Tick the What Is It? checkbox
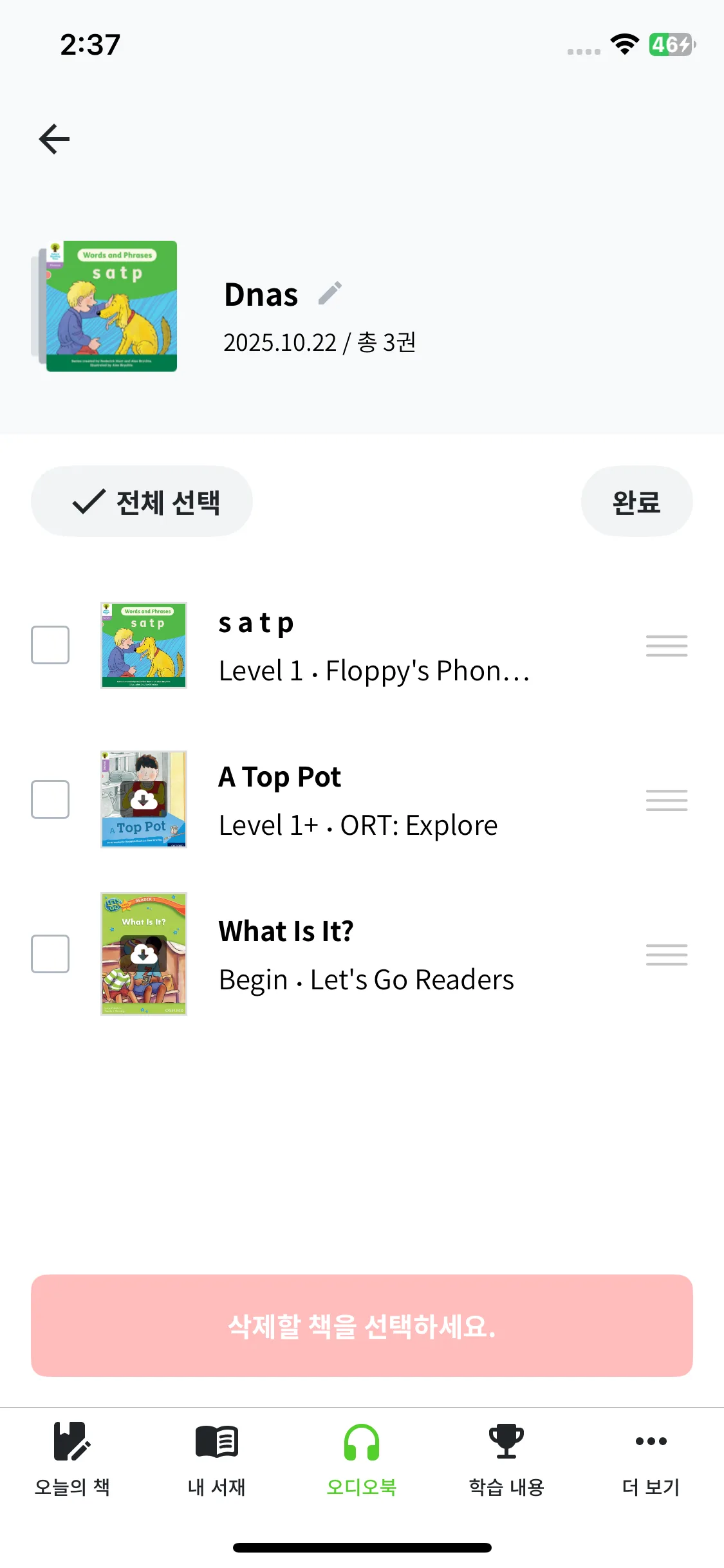This screenshot has height=1568, width=724. (x=50, y=954)
